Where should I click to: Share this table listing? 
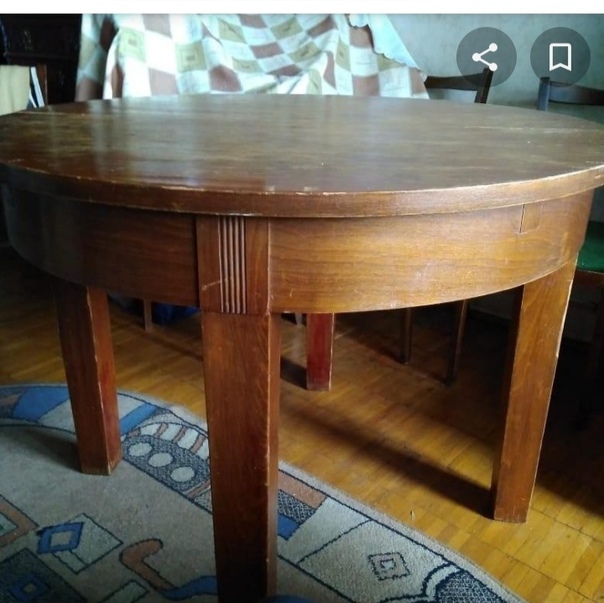[x=486, y=57]
